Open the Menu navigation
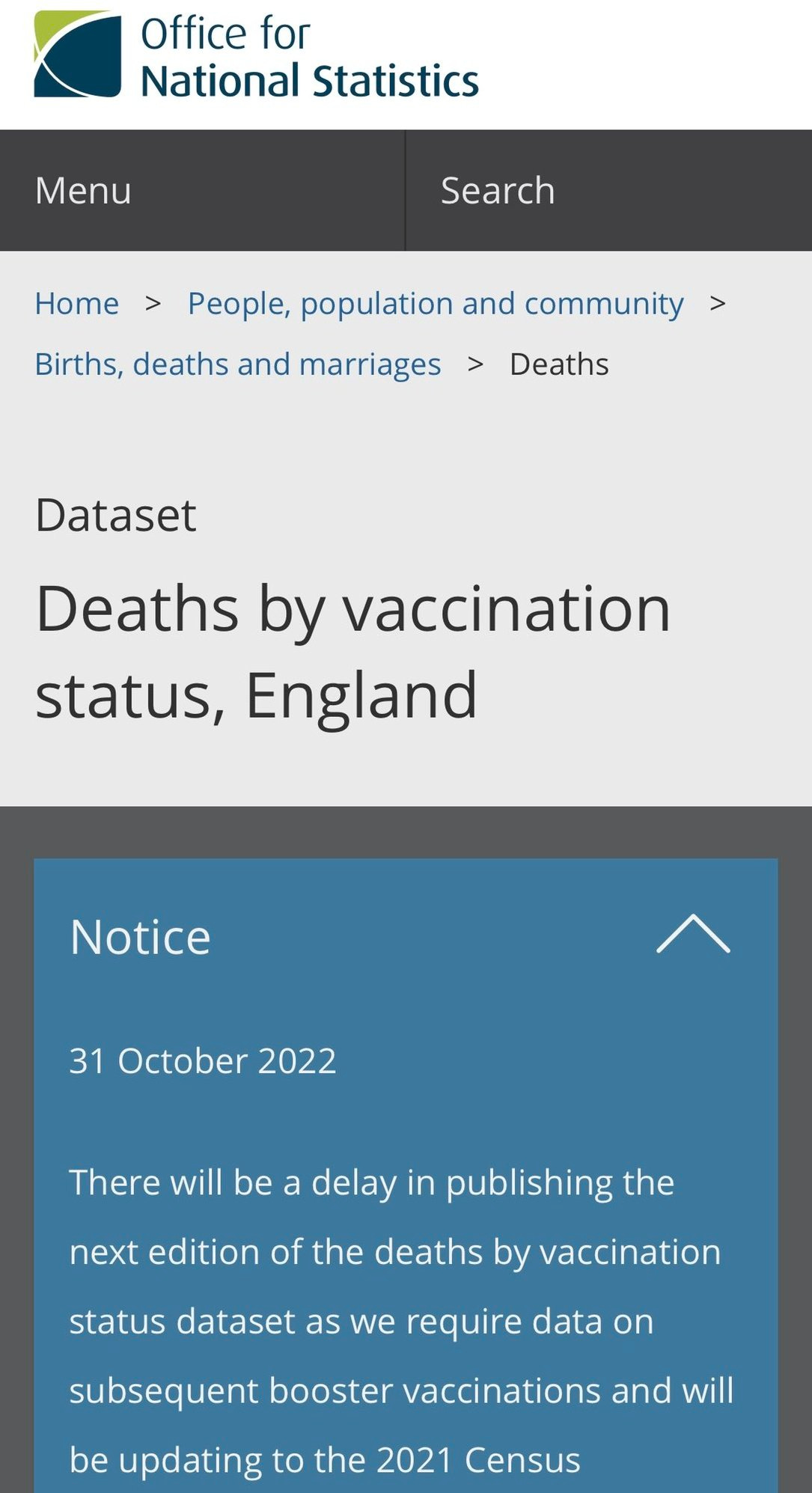The width and height of the screenshot is (812, 1493). click(x=202, y=190)
